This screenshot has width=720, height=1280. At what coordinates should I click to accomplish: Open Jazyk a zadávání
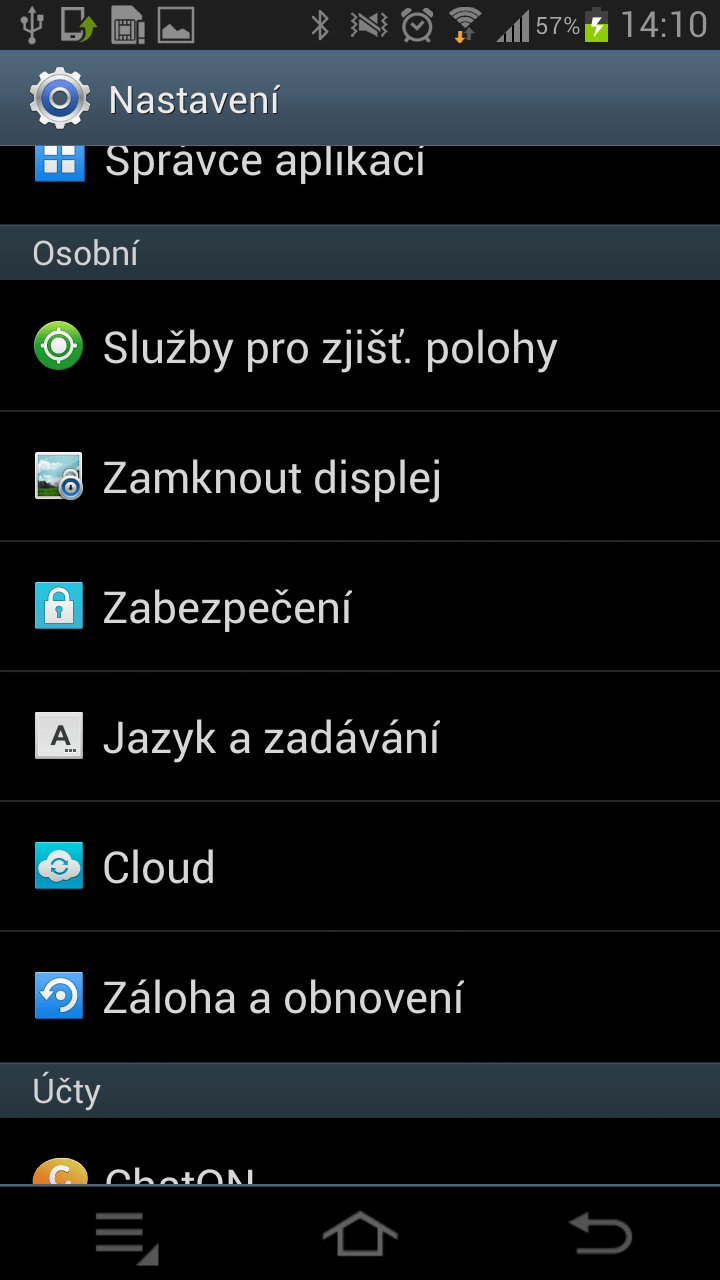(x=360, y=737)
